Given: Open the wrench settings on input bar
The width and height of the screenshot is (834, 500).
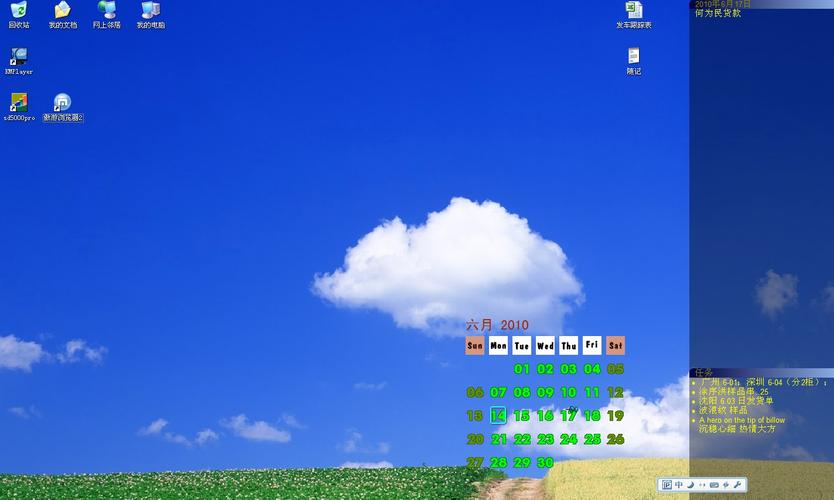Looking at the screenshot, I should pyautogui.click(x=739, y=485).
